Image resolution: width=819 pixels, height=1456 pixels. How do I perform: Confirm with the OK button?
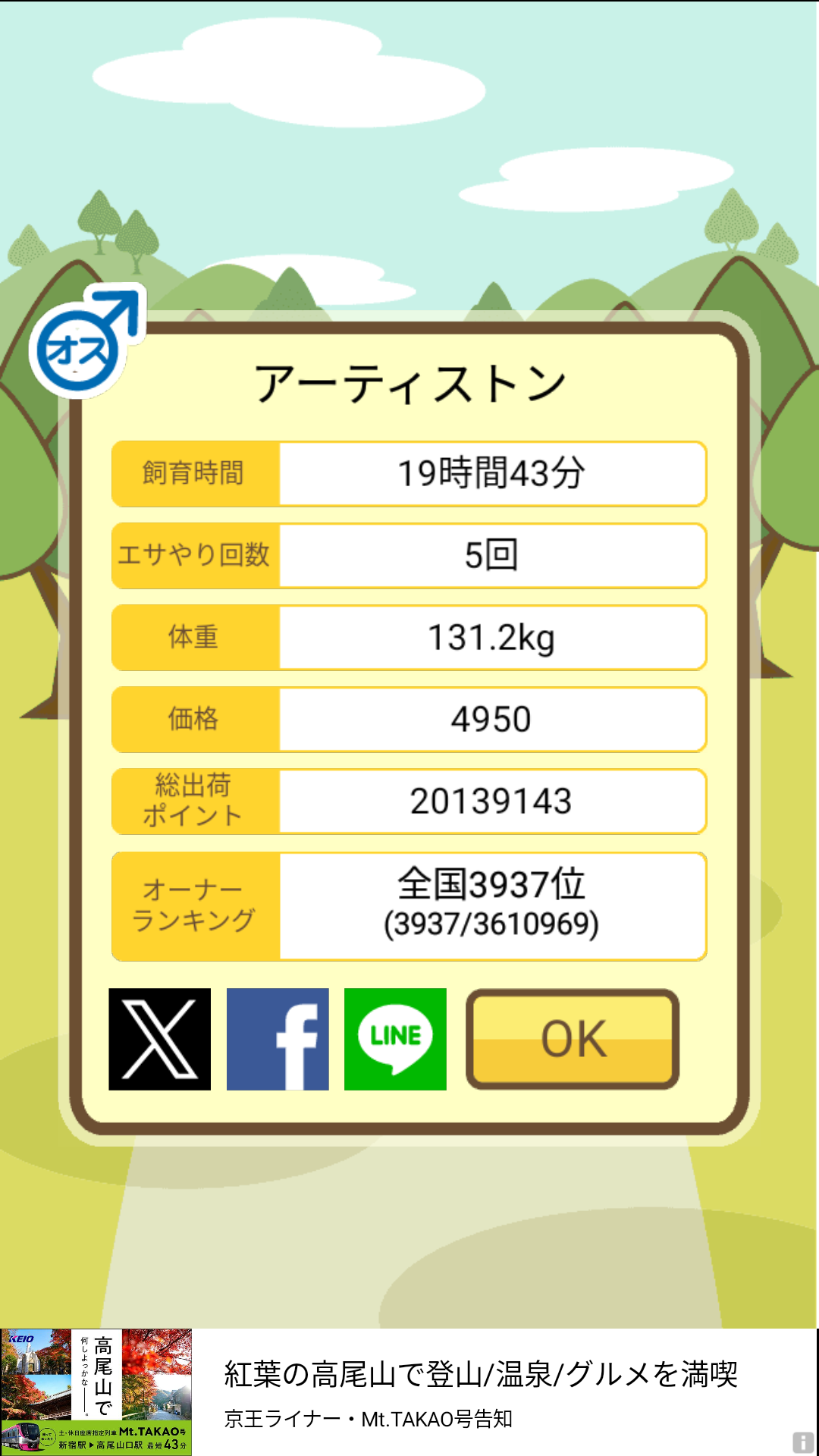point(573,1039)
